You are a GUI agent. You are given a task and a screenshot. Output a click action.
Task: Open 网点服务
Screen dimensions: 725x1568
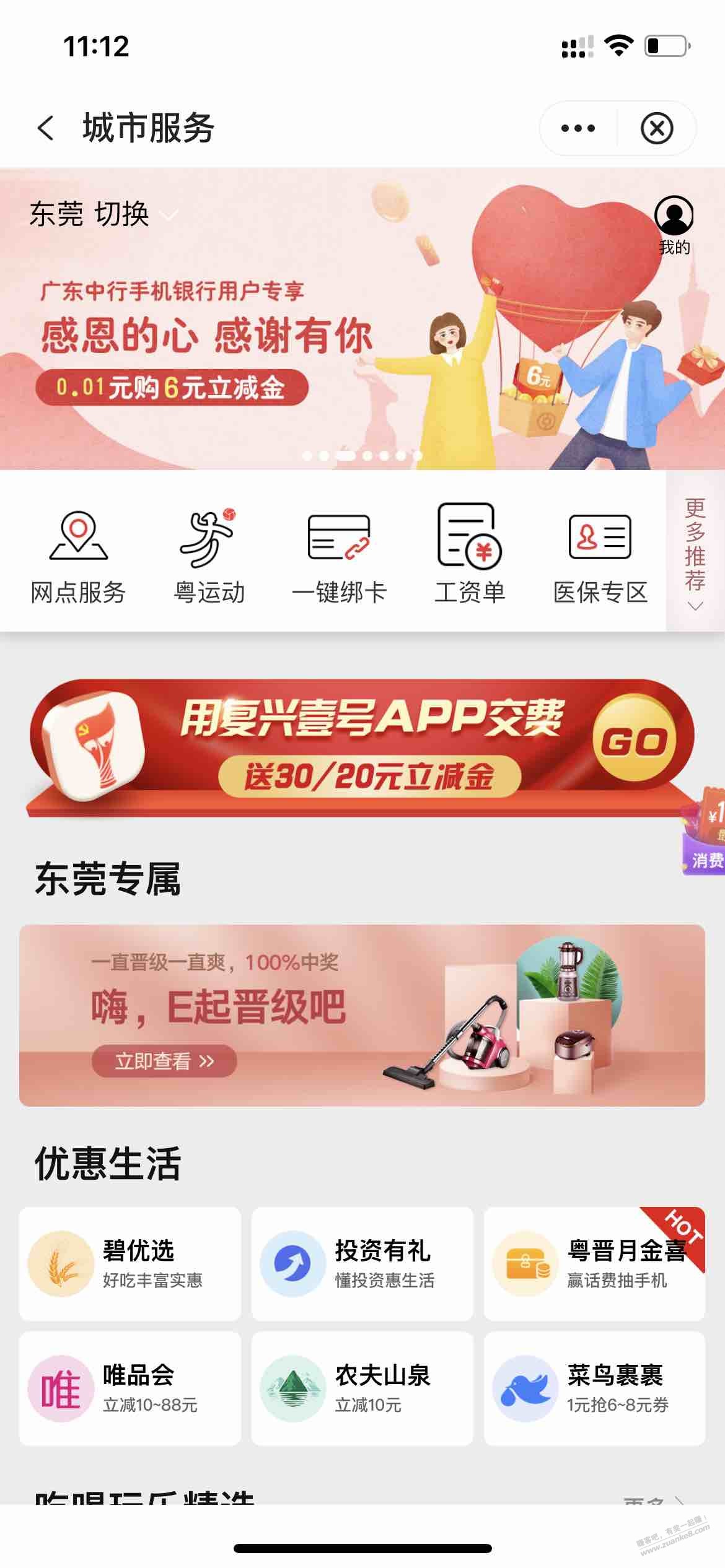tap(78, 555)
